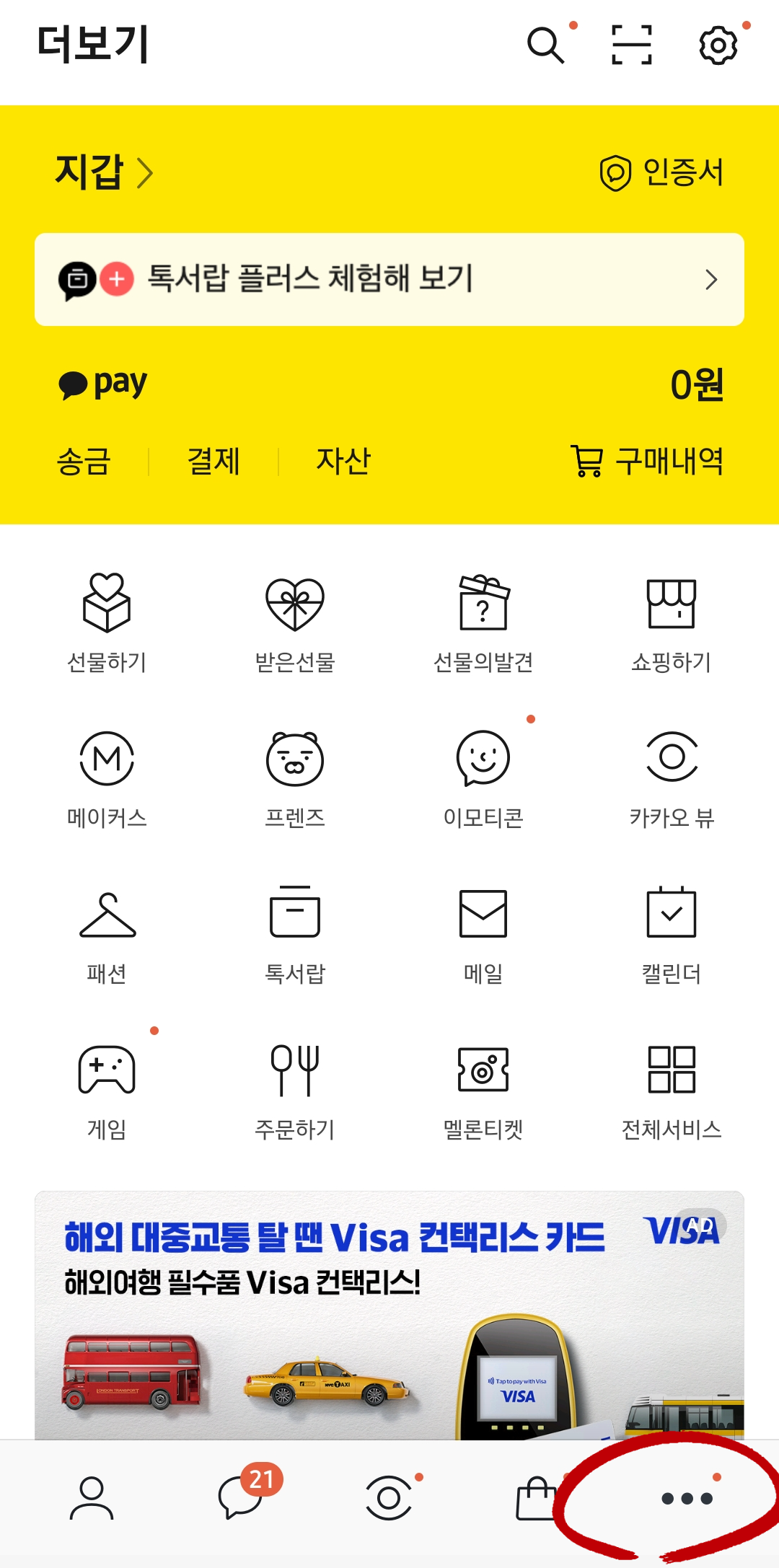The height and width of the screenshot is (1568, 779).
Task: Open the 전체서비스 all-services grid icon
Action: click(x=671, y=1075)
